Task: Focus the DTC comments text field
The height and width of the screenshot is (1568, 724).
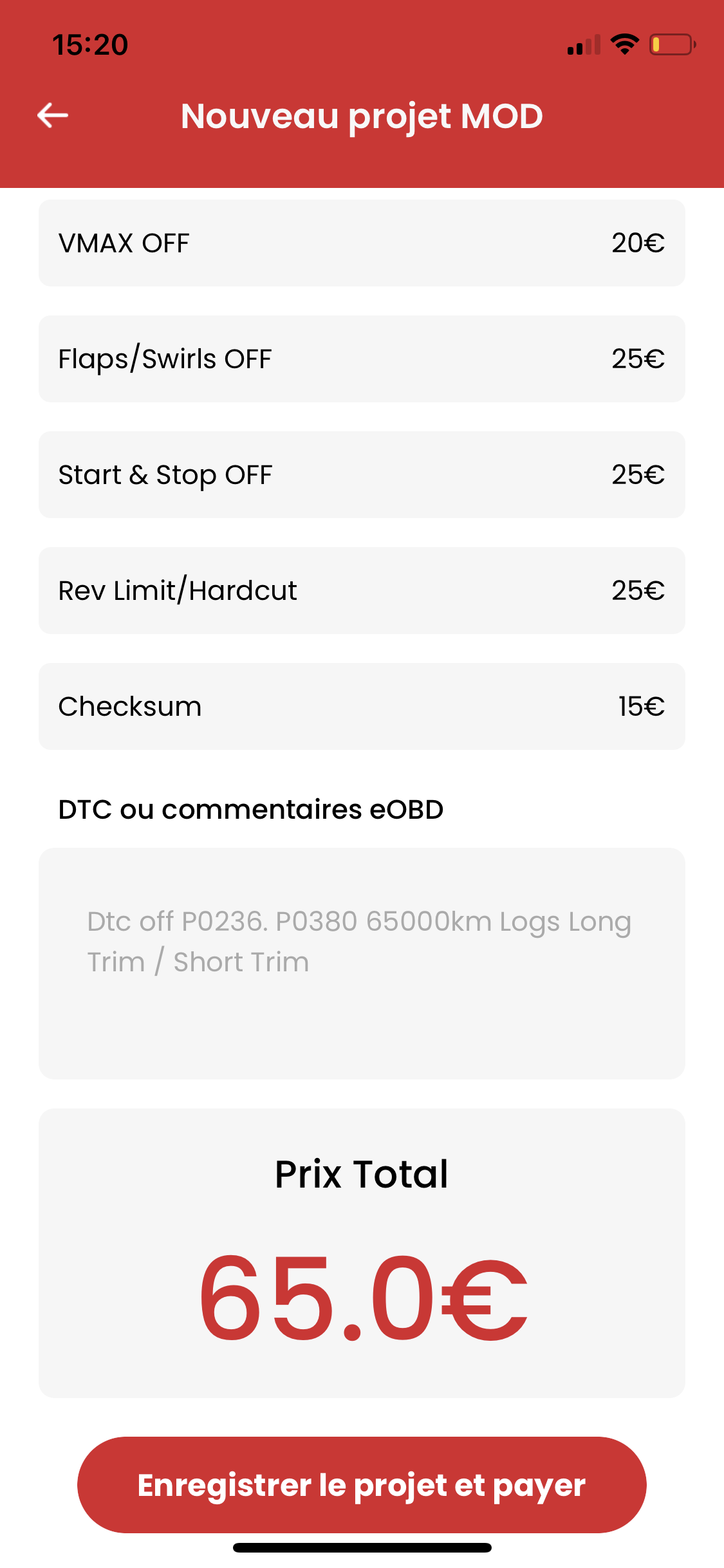Action: [362, 963]
